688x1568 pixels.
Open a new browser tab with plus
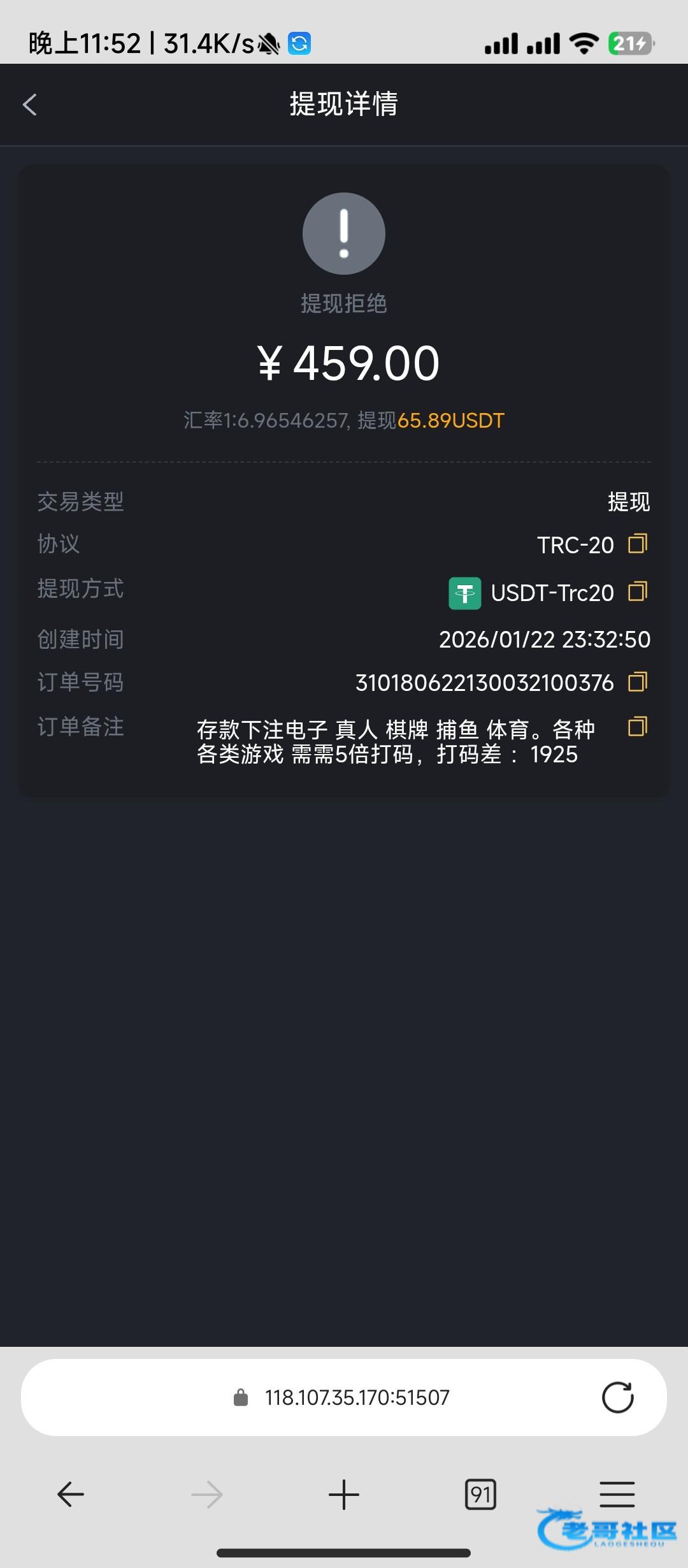pos(344,1494)
